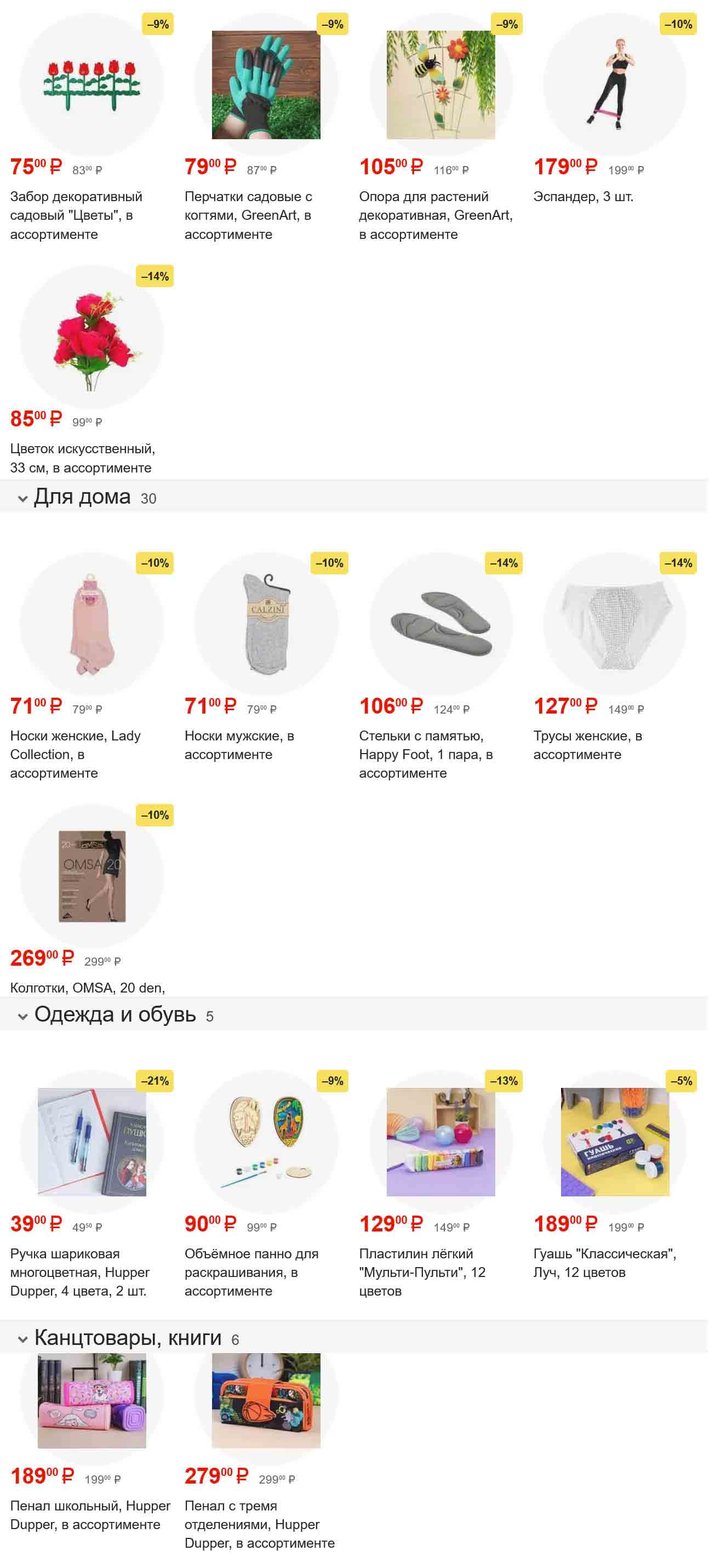Select the gouache "Классическая" Луч, 12 colors
The height and width of the screenshot is (1568, 715).
tap(615, 1142)
